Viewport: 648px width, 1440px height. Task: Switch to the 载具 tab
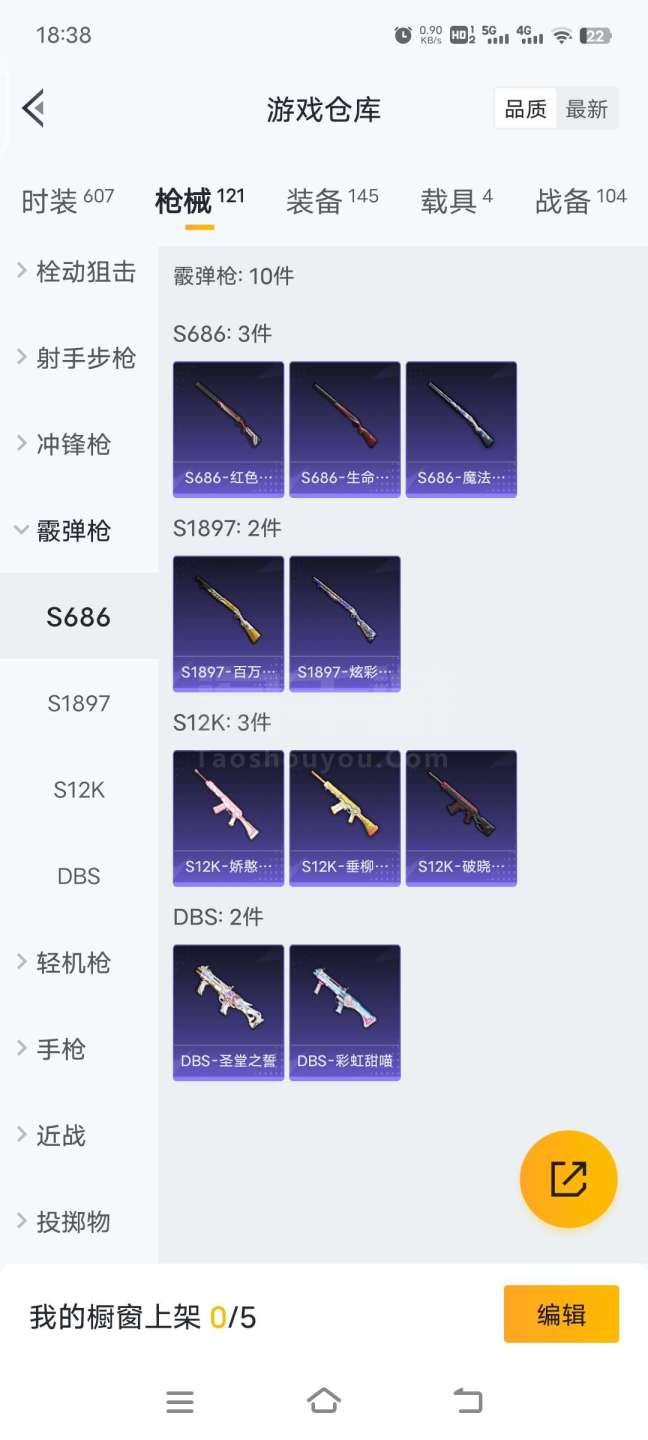tap(456, 201)
